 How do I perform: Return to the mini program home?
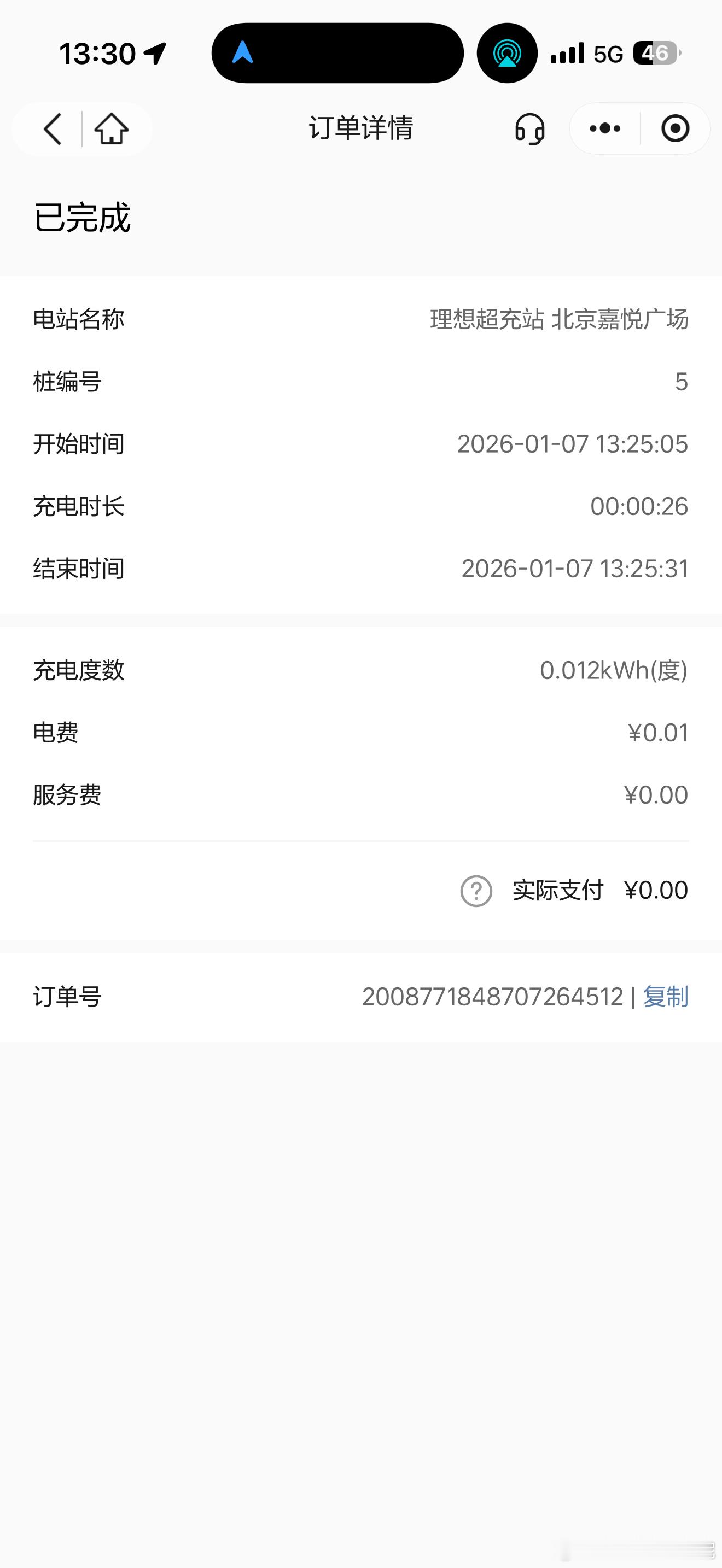[112, 129]
